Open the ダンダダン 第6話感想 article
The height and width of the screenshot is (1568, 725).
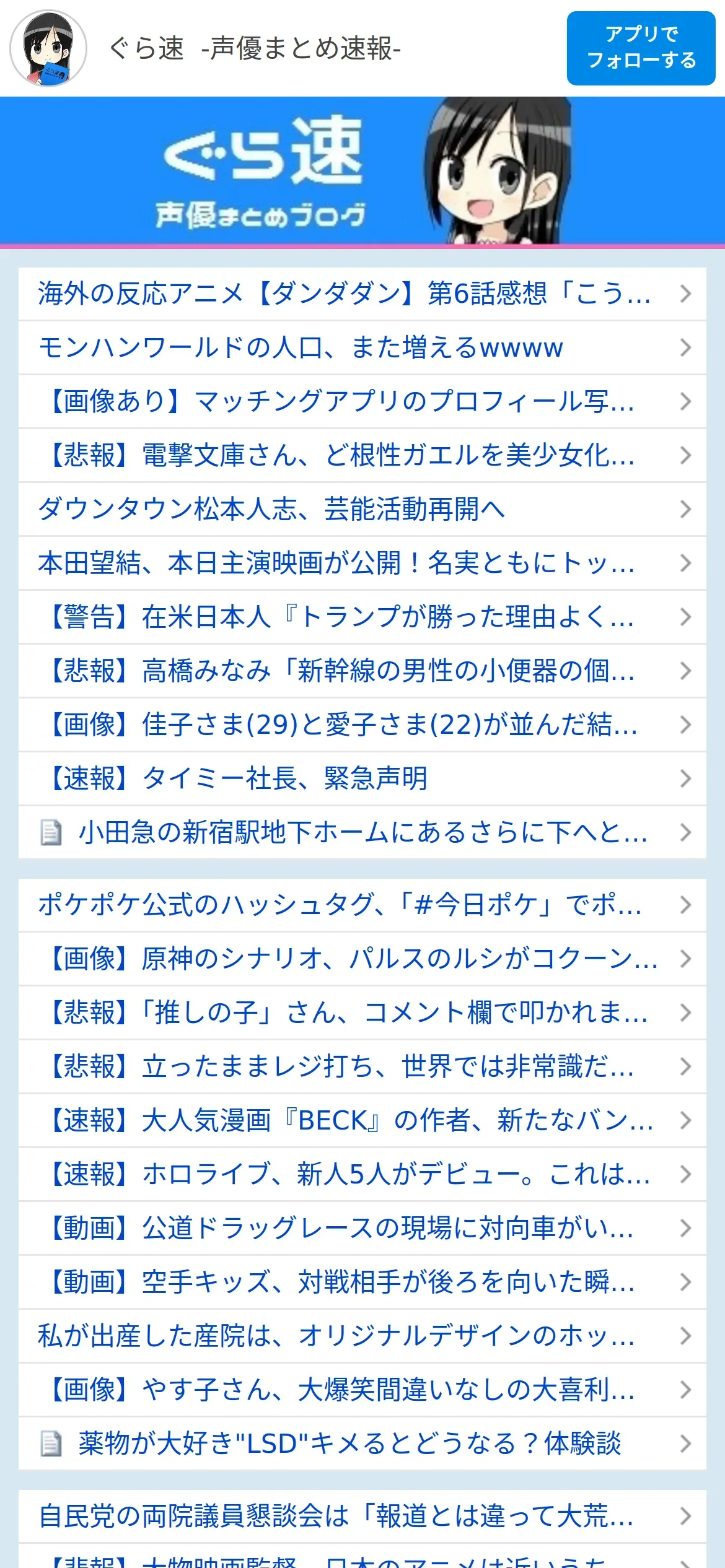coord(362,294)
